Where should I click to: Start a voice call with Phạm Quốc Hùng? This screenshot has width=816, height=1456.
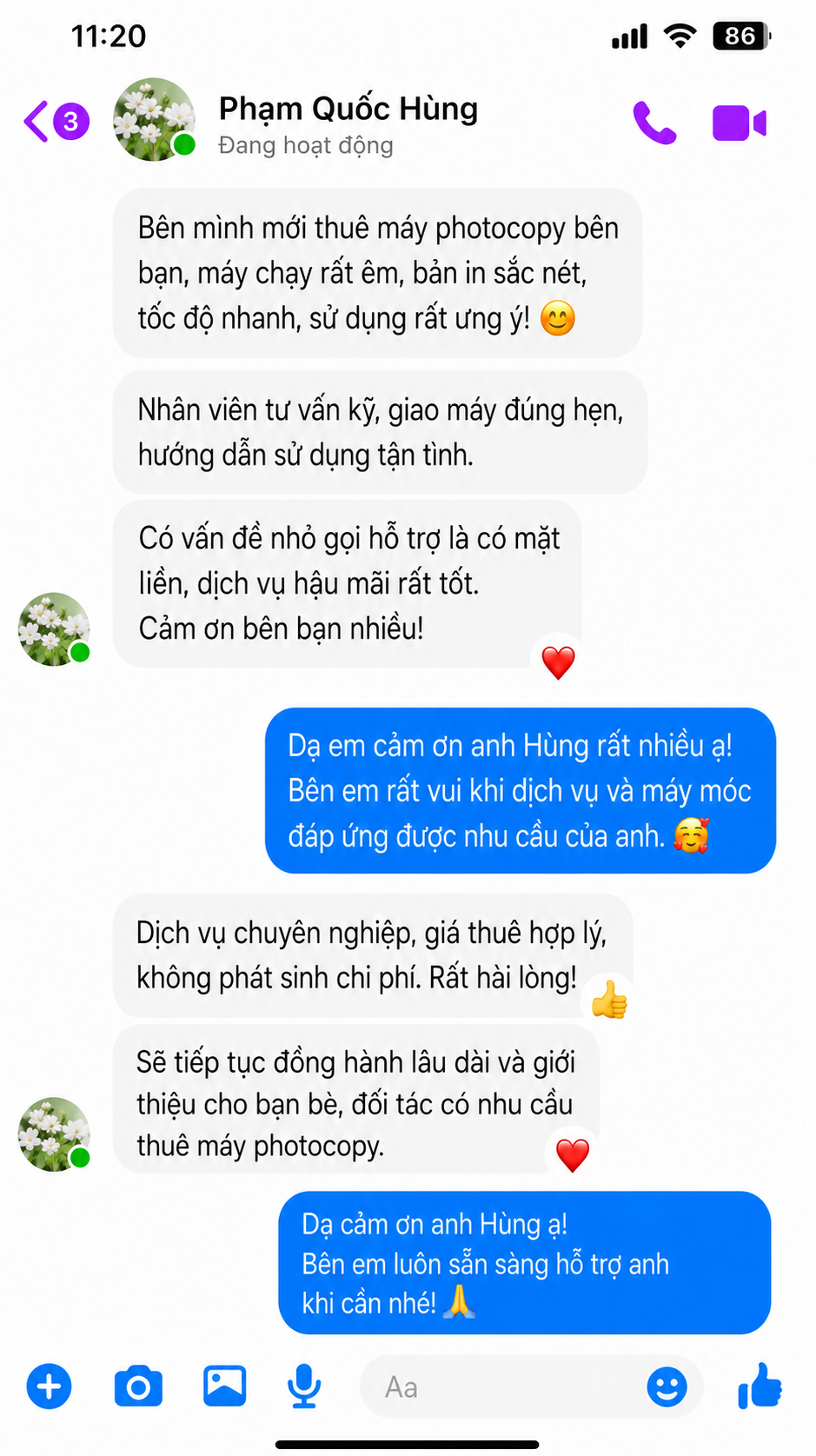pos(654,123)
